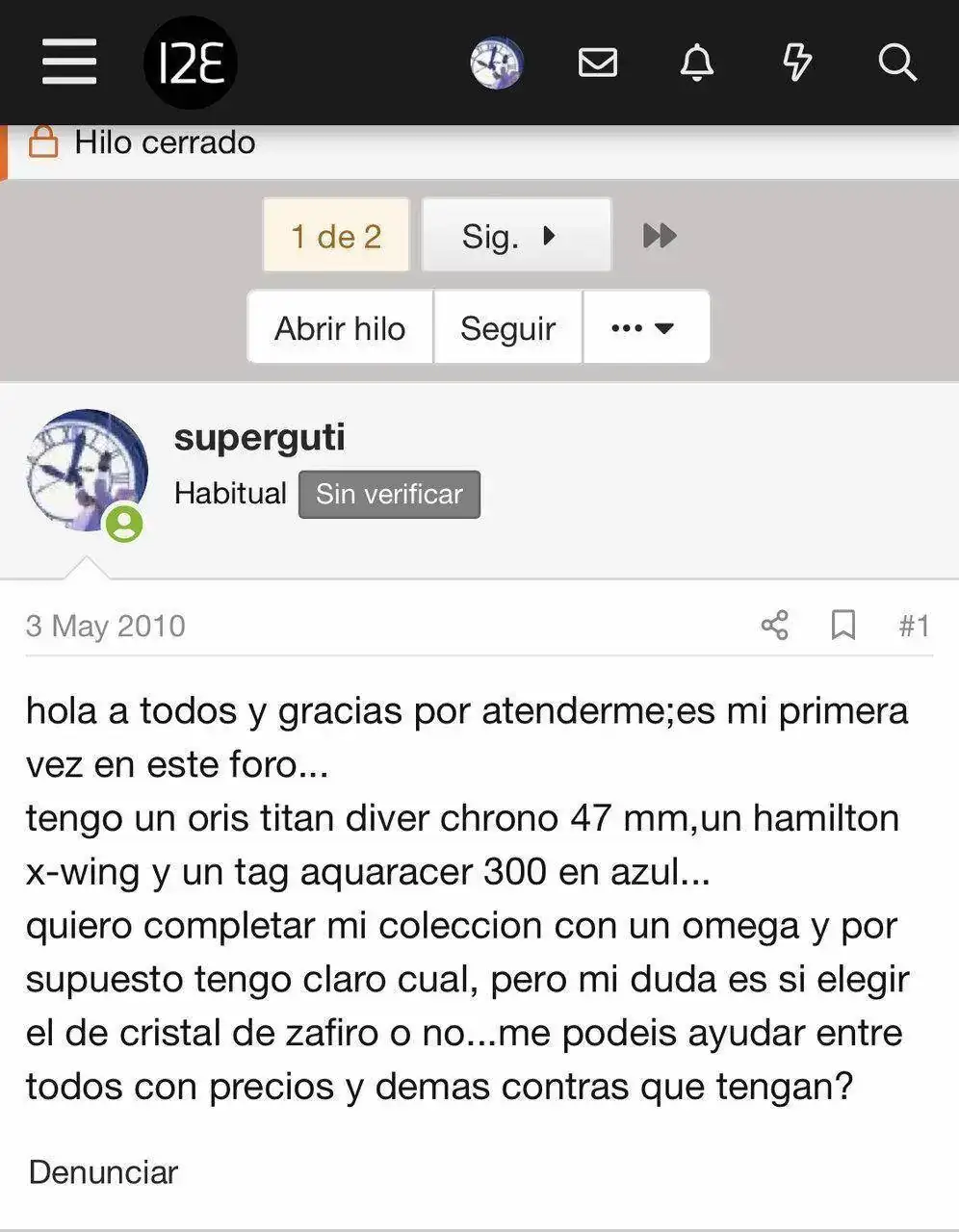
Task: Bookmark superguti's post
Action: (x=843, y=626)
